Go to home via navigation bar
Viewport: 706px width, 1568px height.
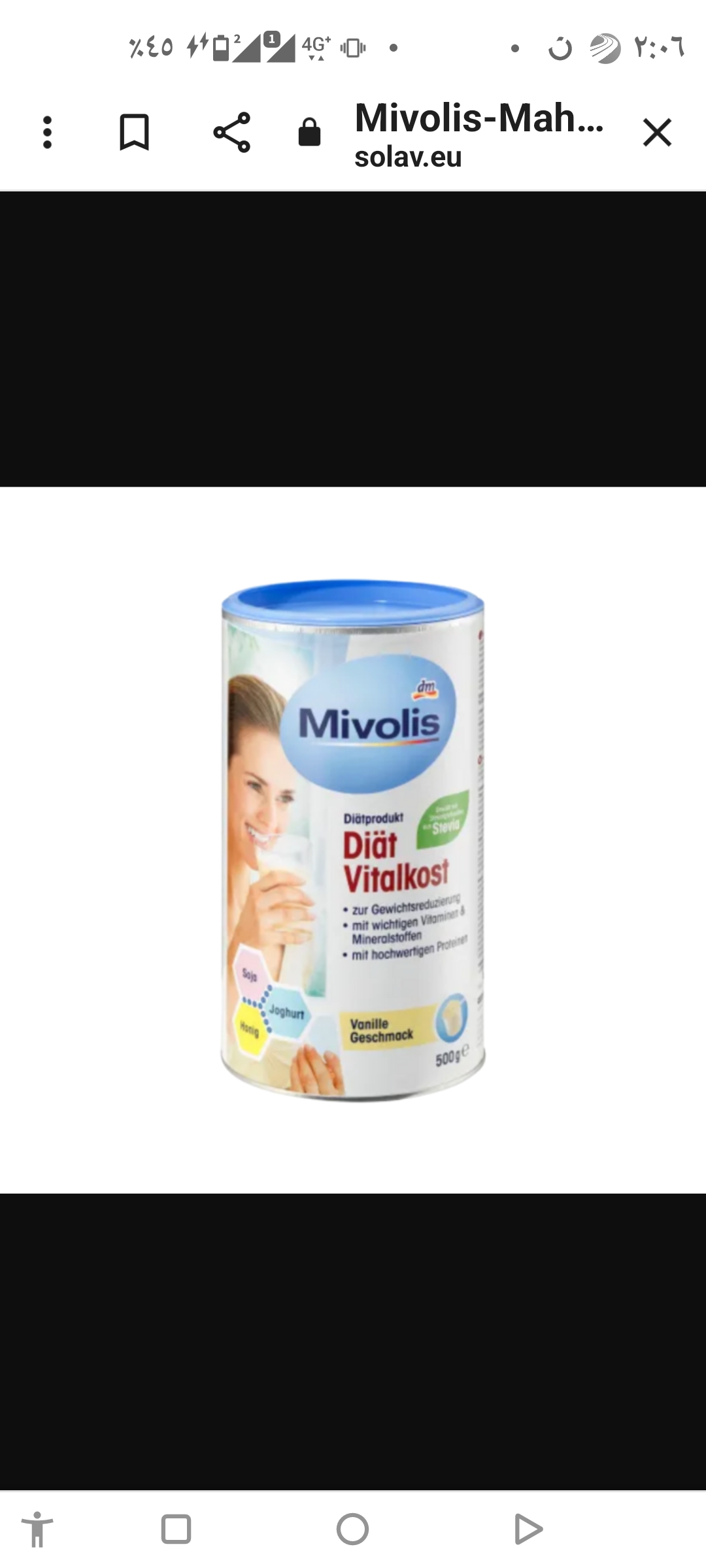coord(353,1529)
